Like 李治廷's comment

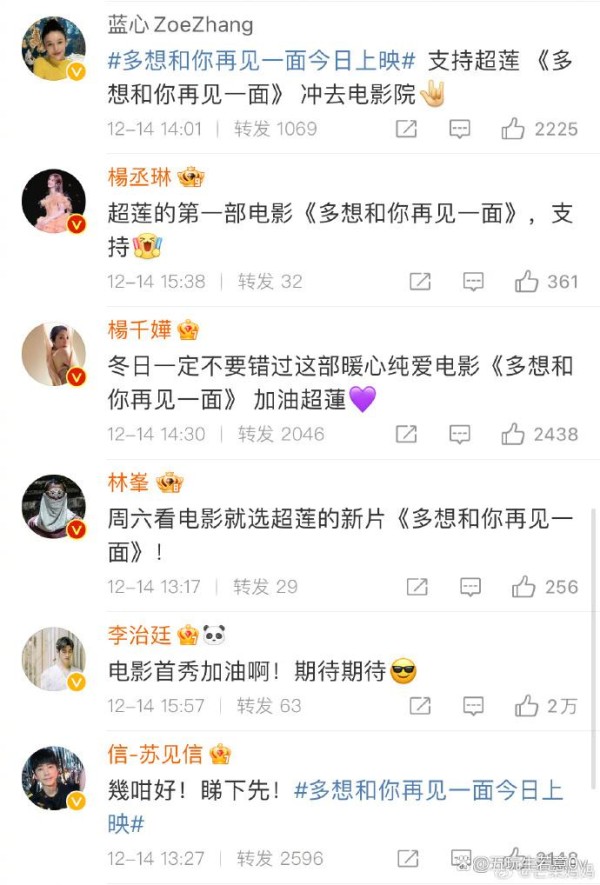tap(526, 706)
